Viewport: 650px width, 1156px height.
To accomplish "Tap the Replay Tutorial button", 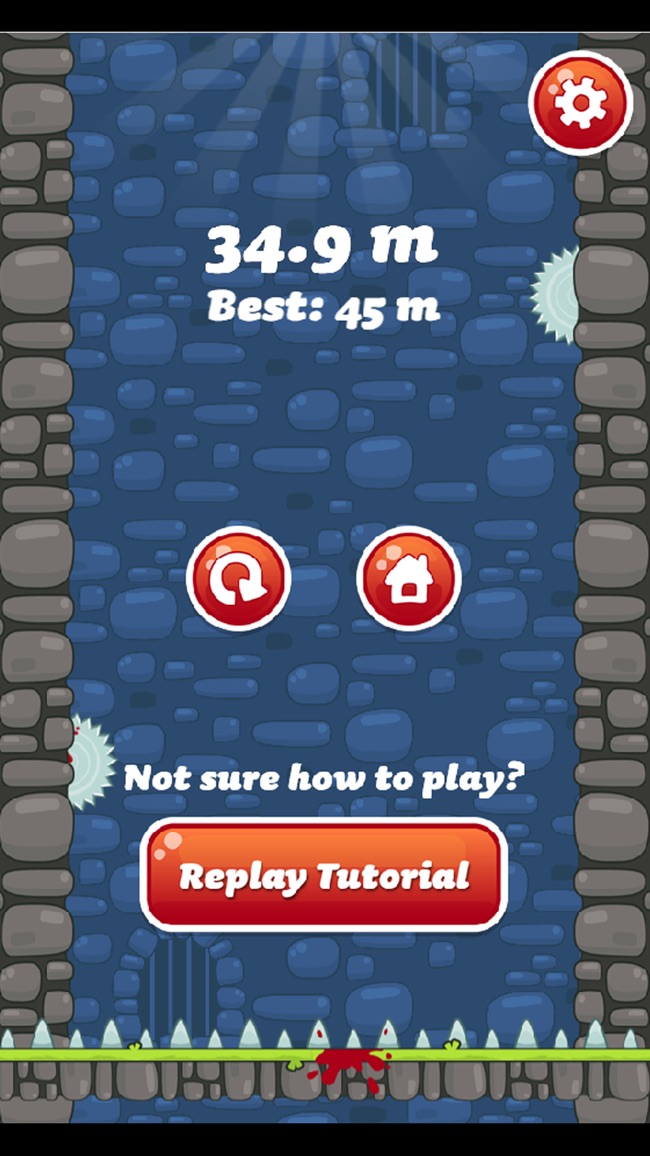I will coord(324,876).
